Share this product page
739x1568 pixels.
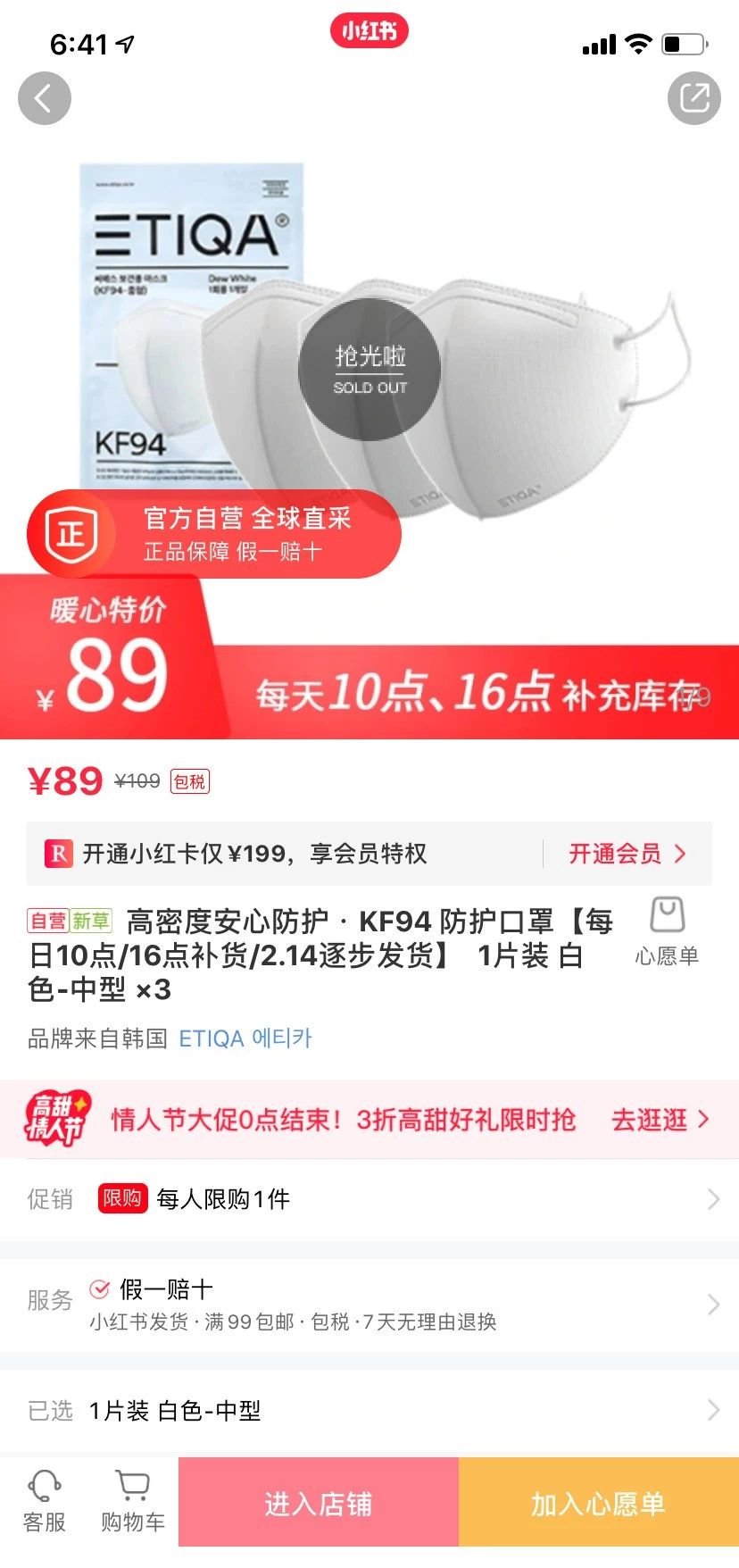693,98
